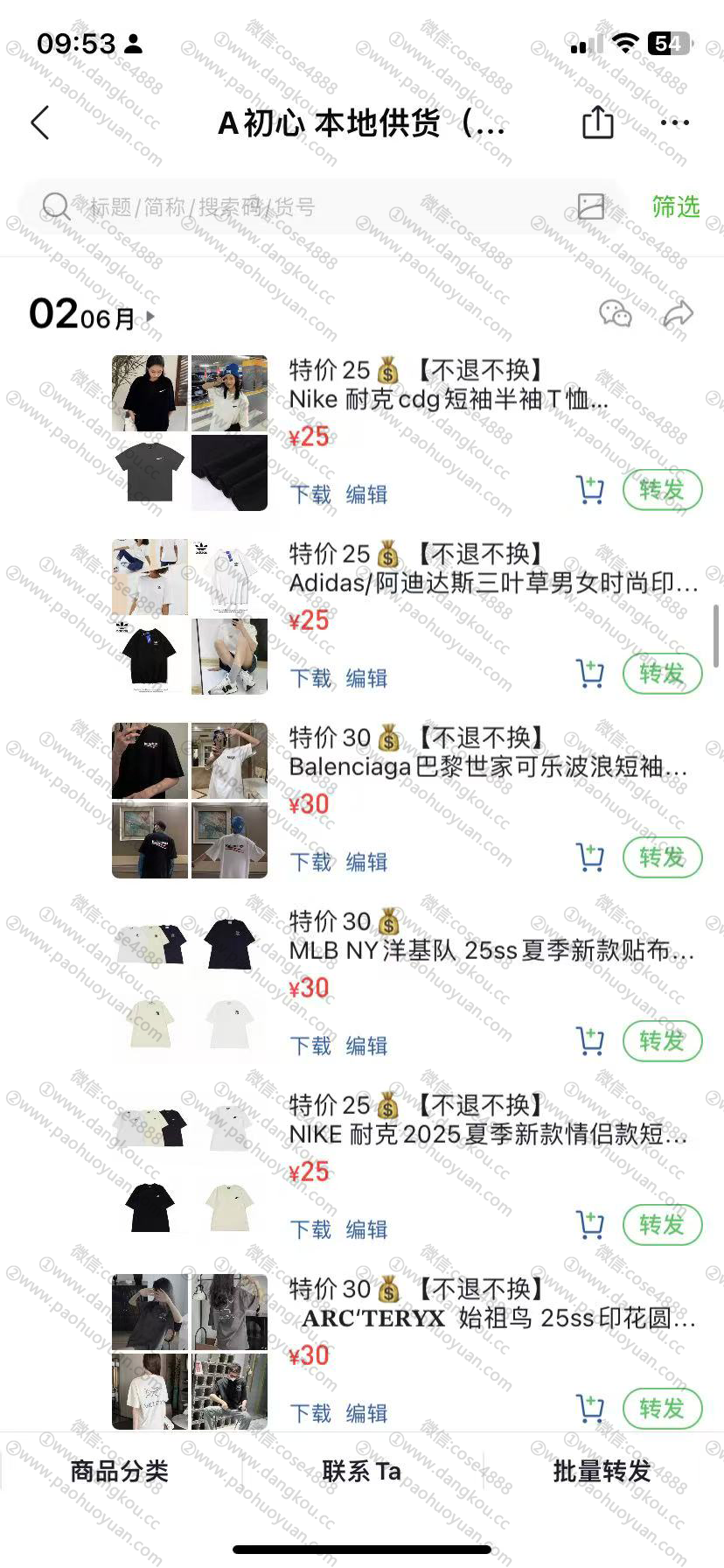The width and height of the screenshot is (724, 1568).
Task: Download the Balenciaga item images
Action: point(311,862)
